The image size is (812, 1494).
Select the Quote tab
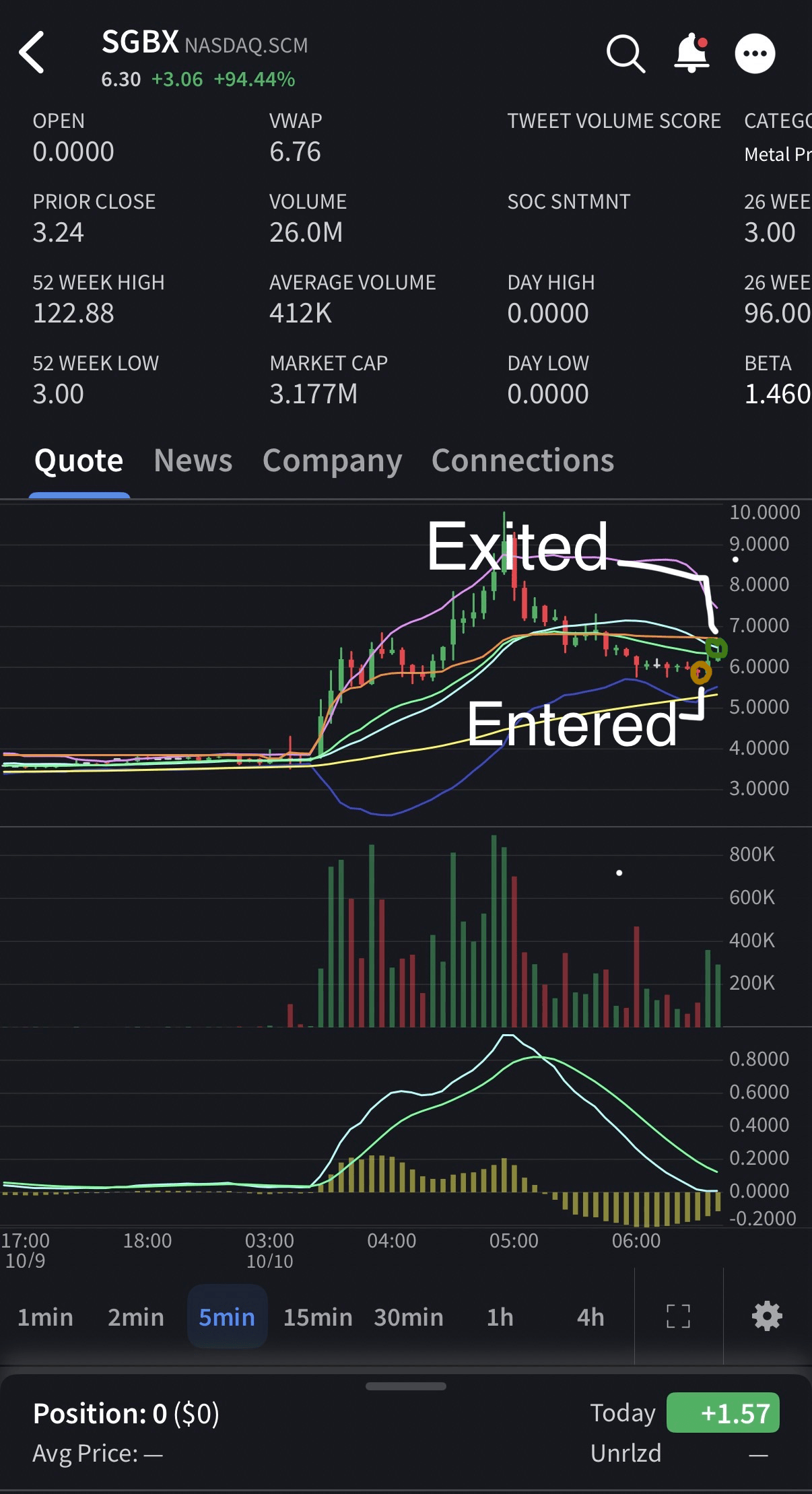[79, 461]
